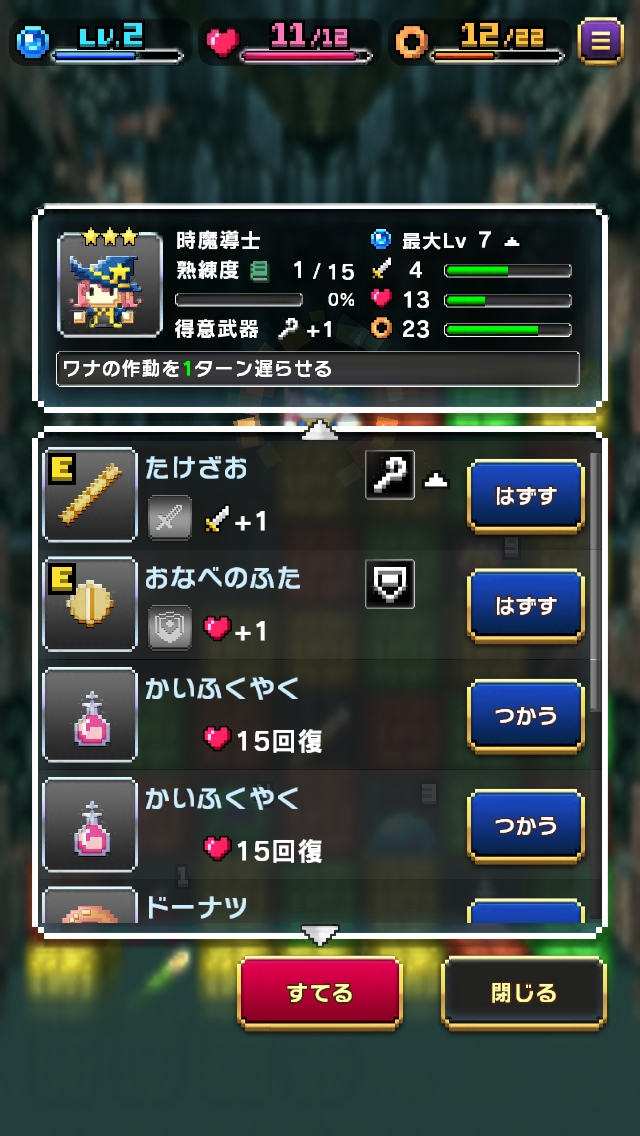Screen dimensions: 640x1136
Task: Unequip おなべのふた with its はずす button
Action: point(525,606)
